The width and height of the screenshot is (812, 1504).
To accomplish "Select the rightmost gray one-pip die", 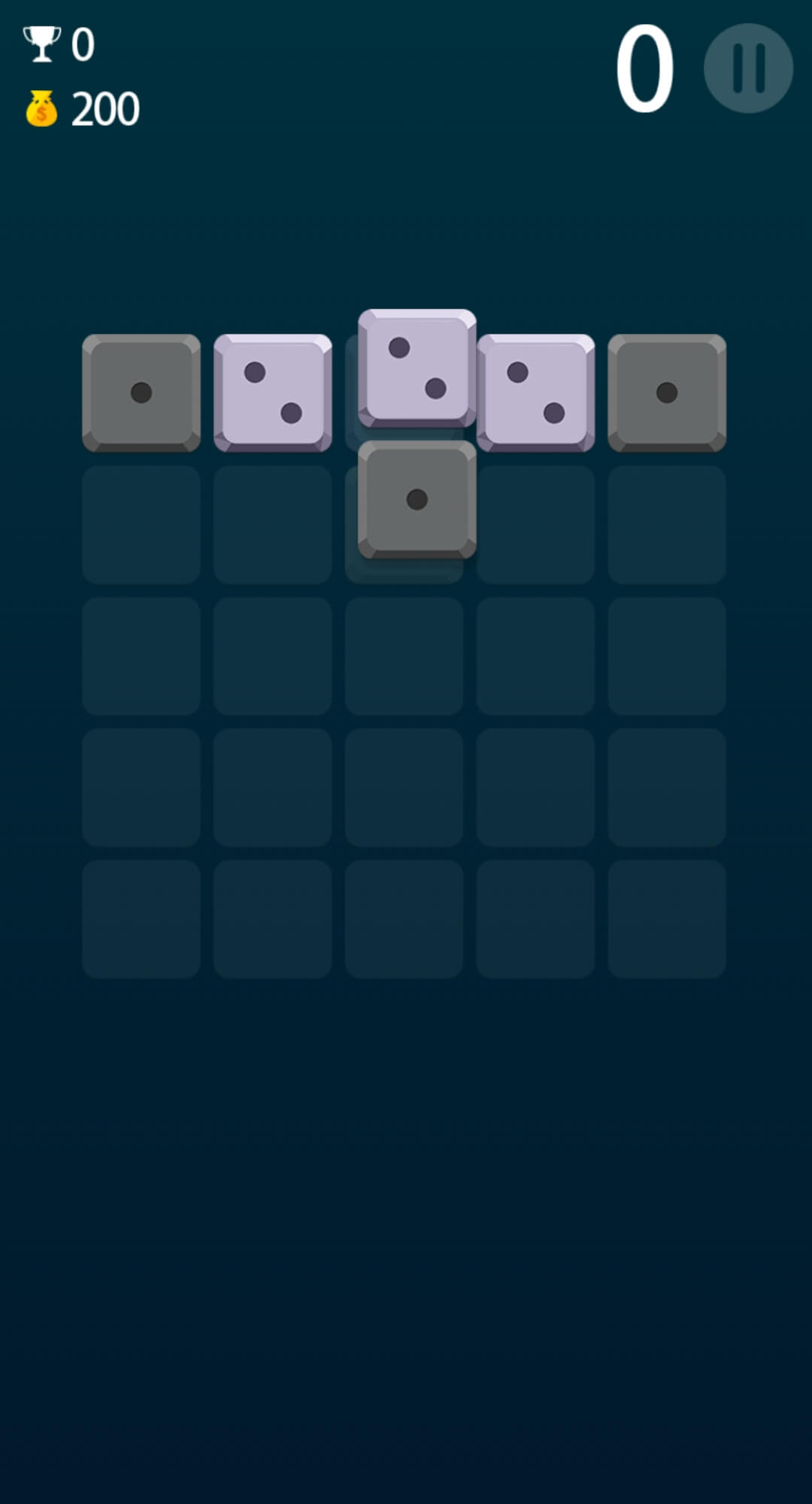I will tap(668, 391).
